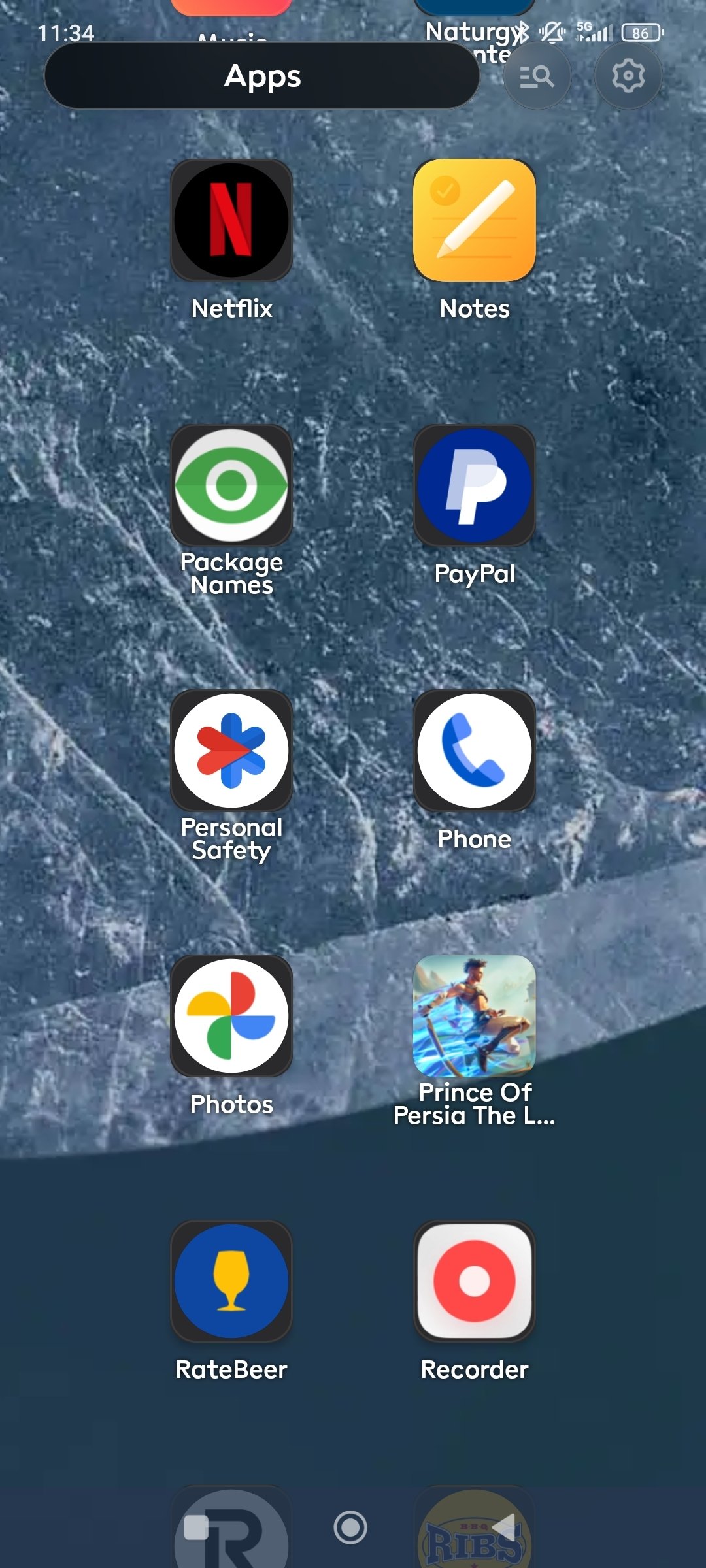
Task: Go to the home screen
Action: point(350,1527)
